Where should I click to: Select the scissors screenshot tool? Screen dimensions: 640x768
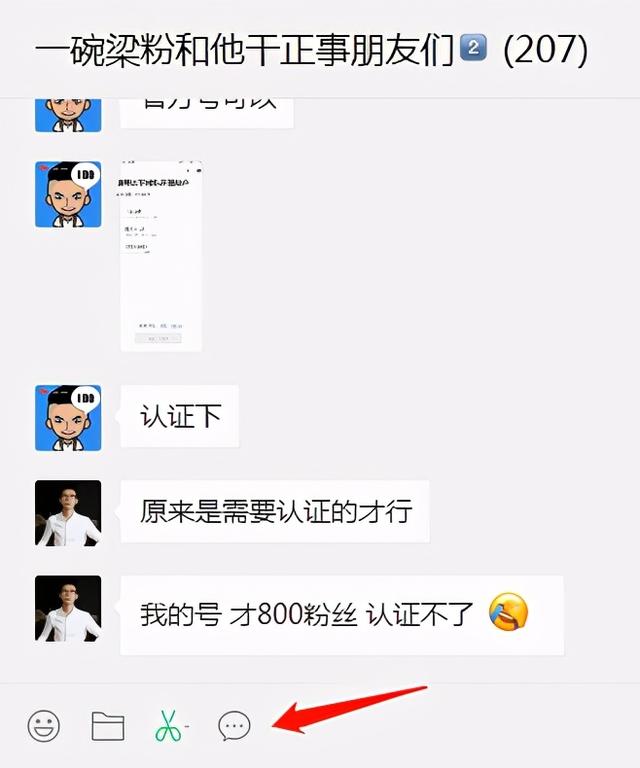(169, 726)
